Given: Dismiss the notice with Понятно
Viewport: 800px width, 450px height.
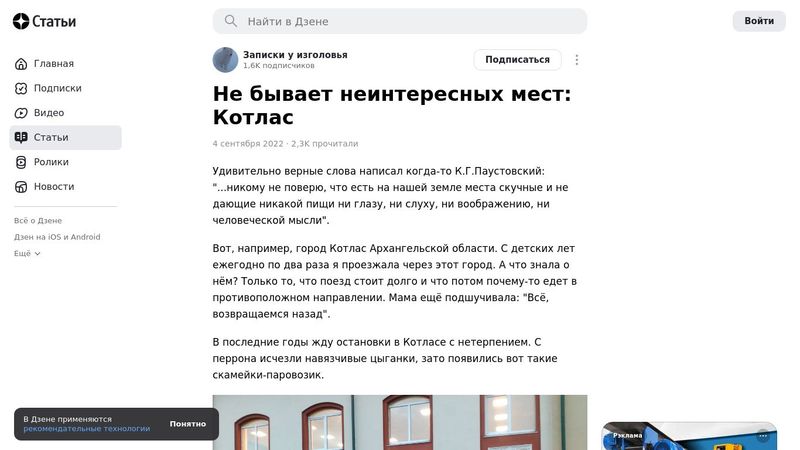Looking at the screenshot, I should pyautogui.click(x=187, y=424).
